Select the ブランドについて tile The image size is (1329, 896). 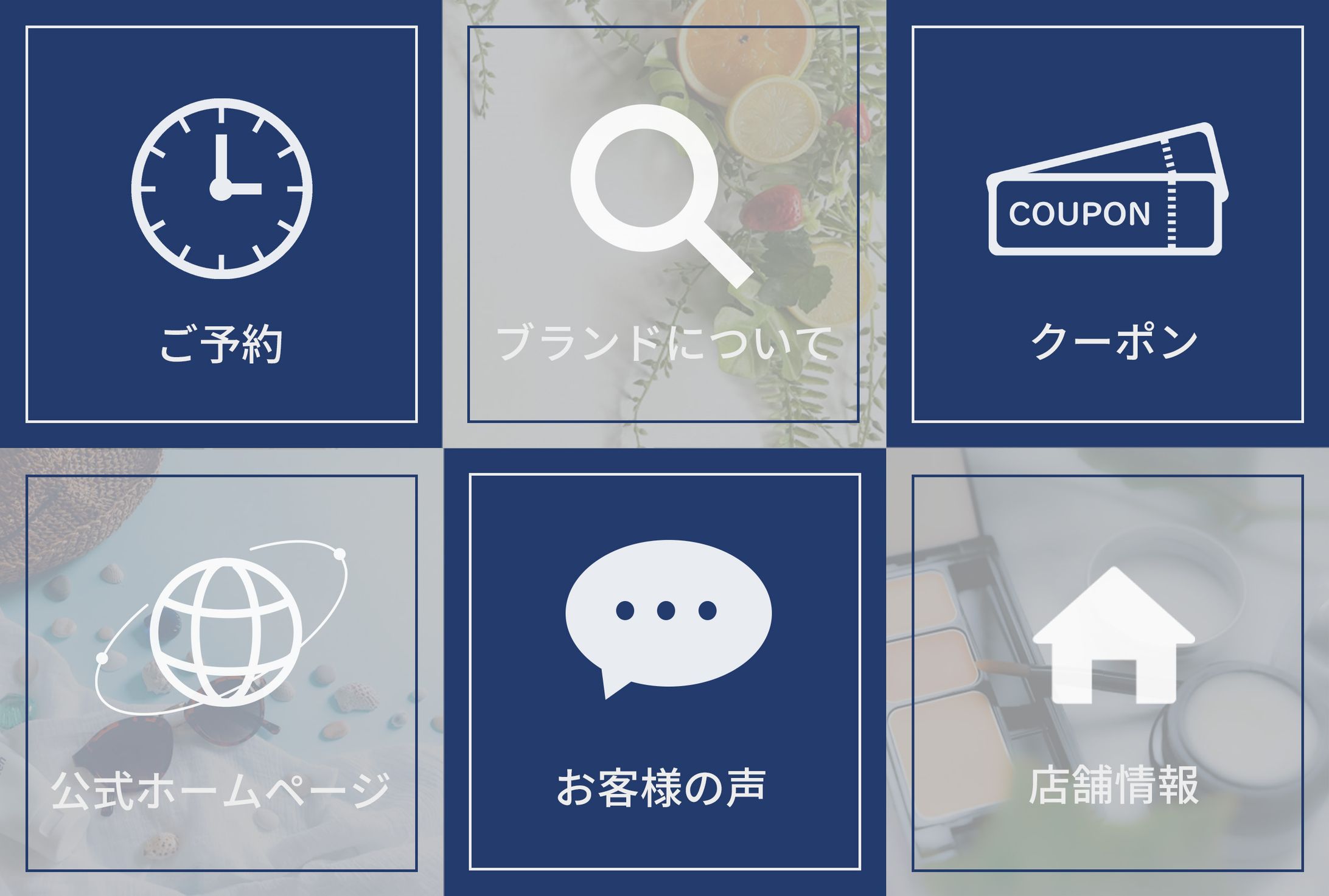(x=663, y=224)
